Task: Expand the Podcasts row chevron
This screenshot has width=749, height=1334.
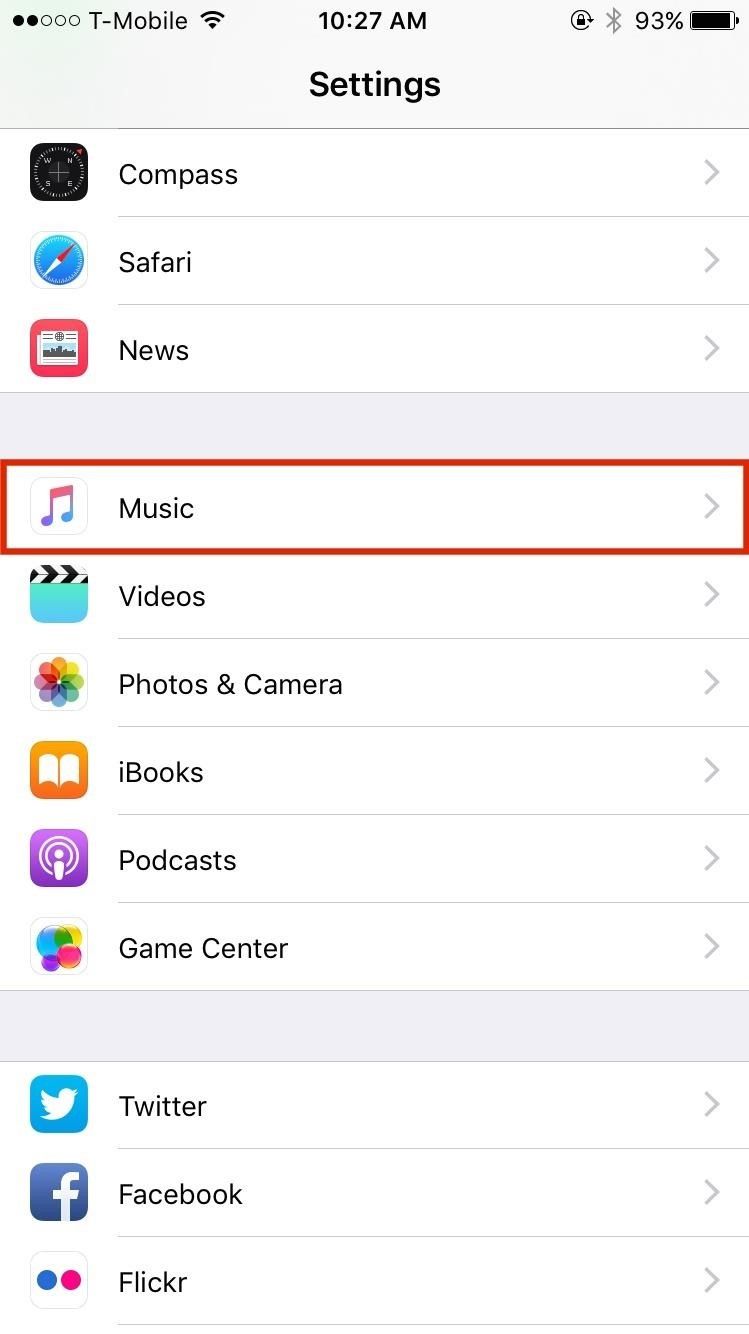Action: pyautogui.click(x=712, y=858)
